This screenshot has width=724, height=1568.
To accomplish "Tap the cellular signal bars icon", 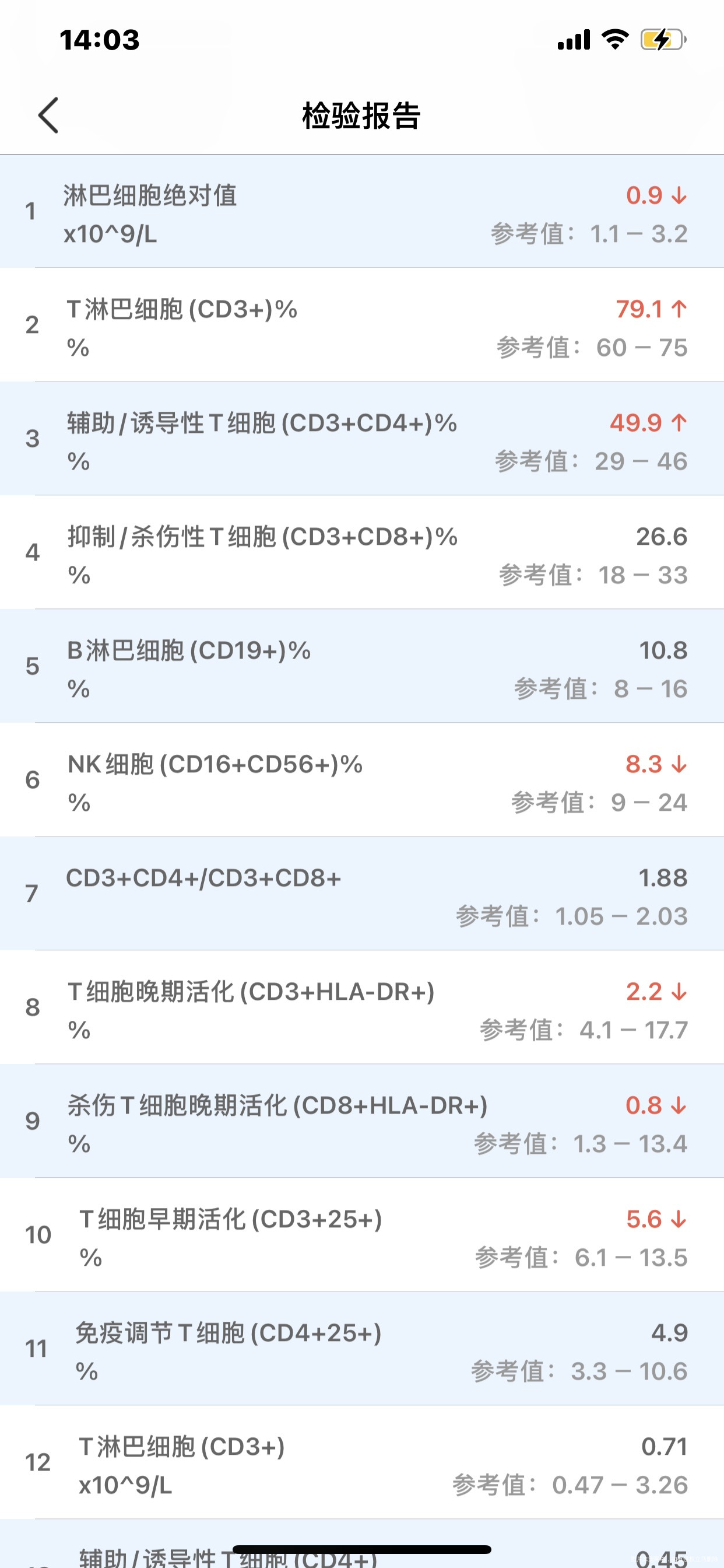I will [574, 38].
